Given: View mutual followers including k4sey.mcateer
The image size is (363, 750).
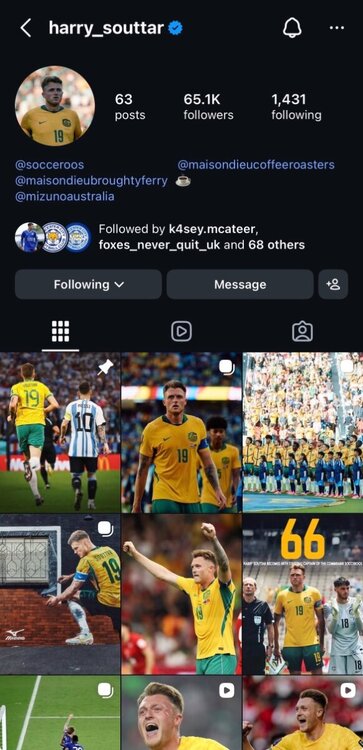Looking at the screenshot, I should tap(160, 237).
